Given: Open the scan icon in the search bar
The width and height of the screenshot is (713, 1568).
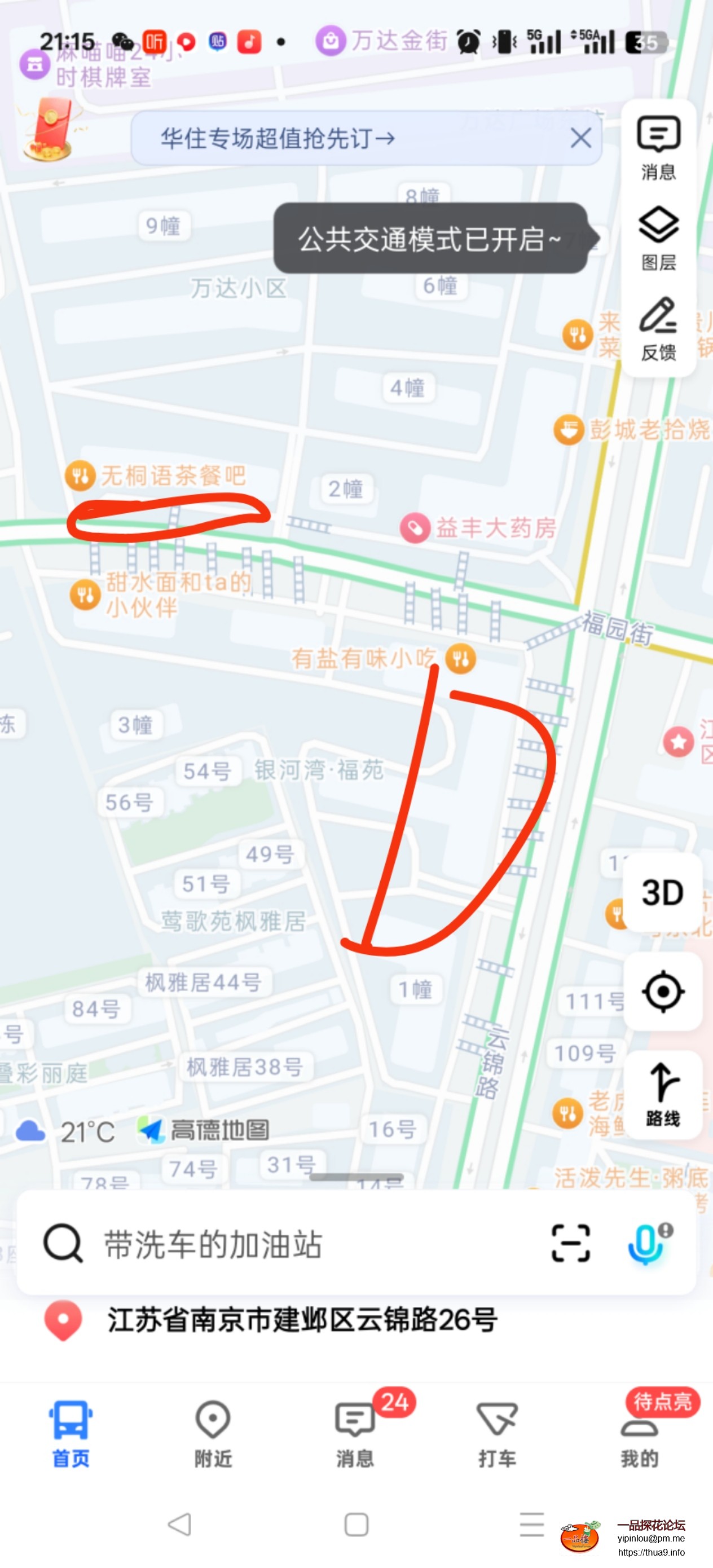Looking at the screenshot, I should click(x=570, y=1243).
